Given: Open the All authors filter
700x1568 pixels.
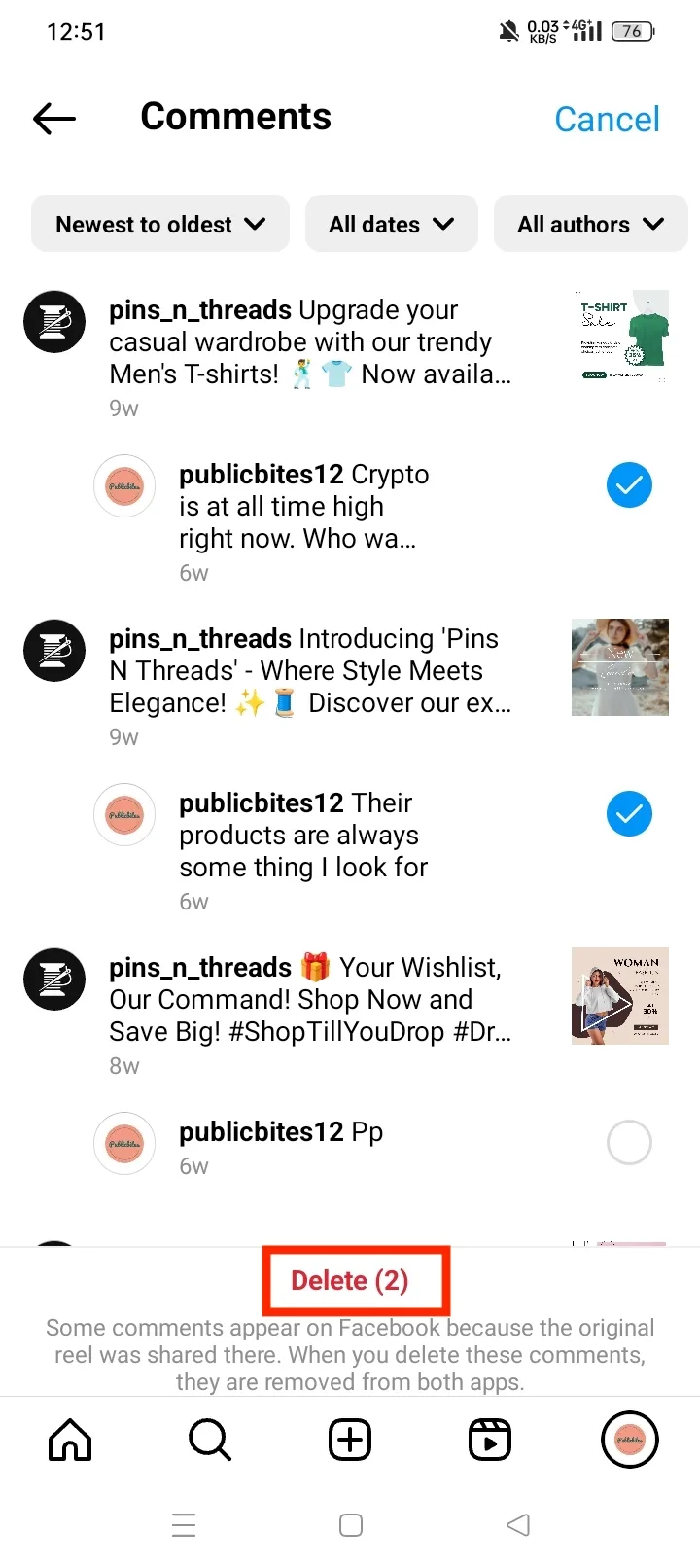Looking at the screenshot, I should click(590, 225).
